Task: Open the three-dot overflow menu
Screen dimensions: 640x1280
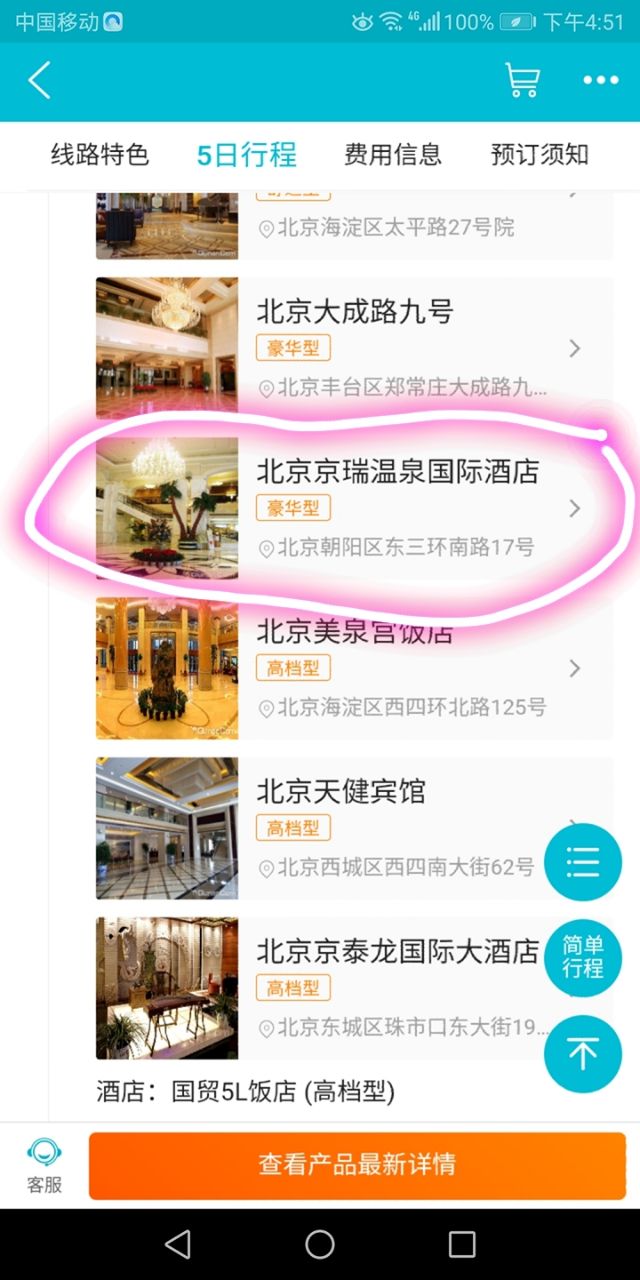Action: pos(601,81)
